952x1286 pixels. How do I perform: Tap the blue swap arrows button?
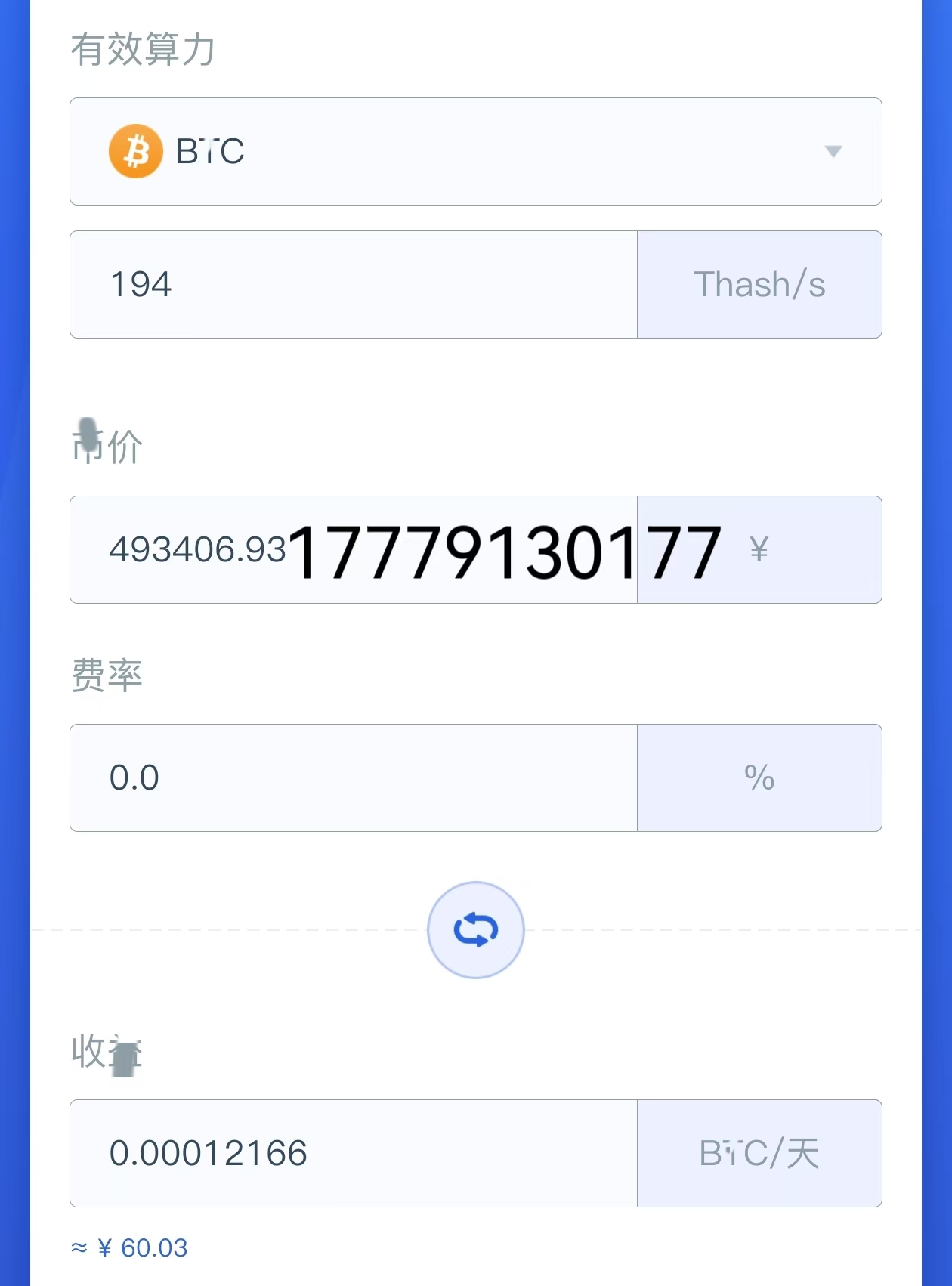point(475,929)
